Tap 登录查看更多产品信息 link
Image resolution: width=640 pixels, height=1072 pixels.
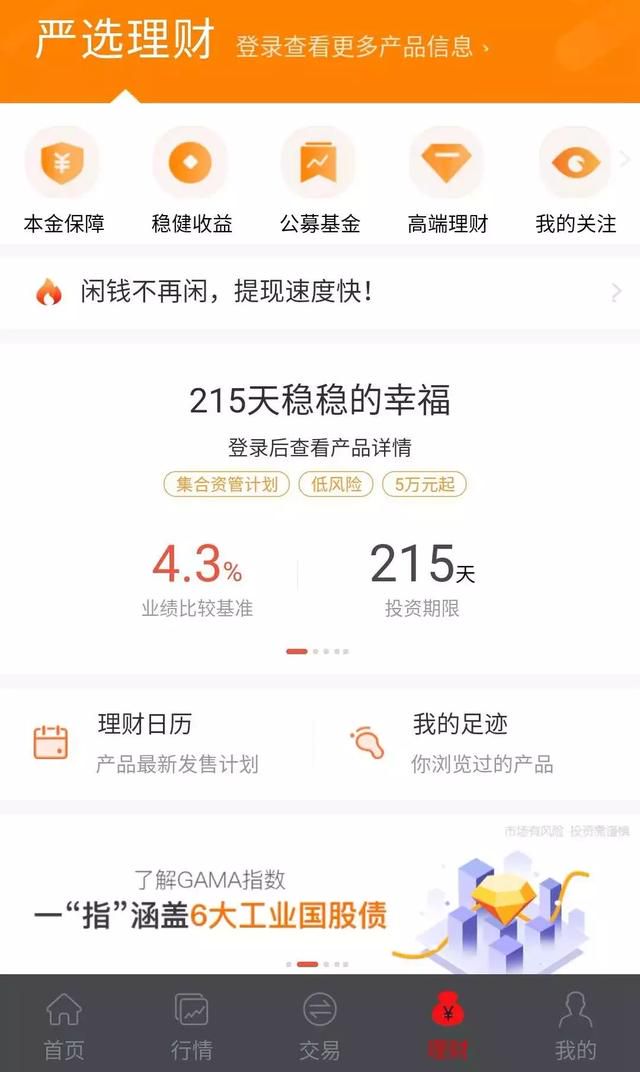[x=362, y=47]
